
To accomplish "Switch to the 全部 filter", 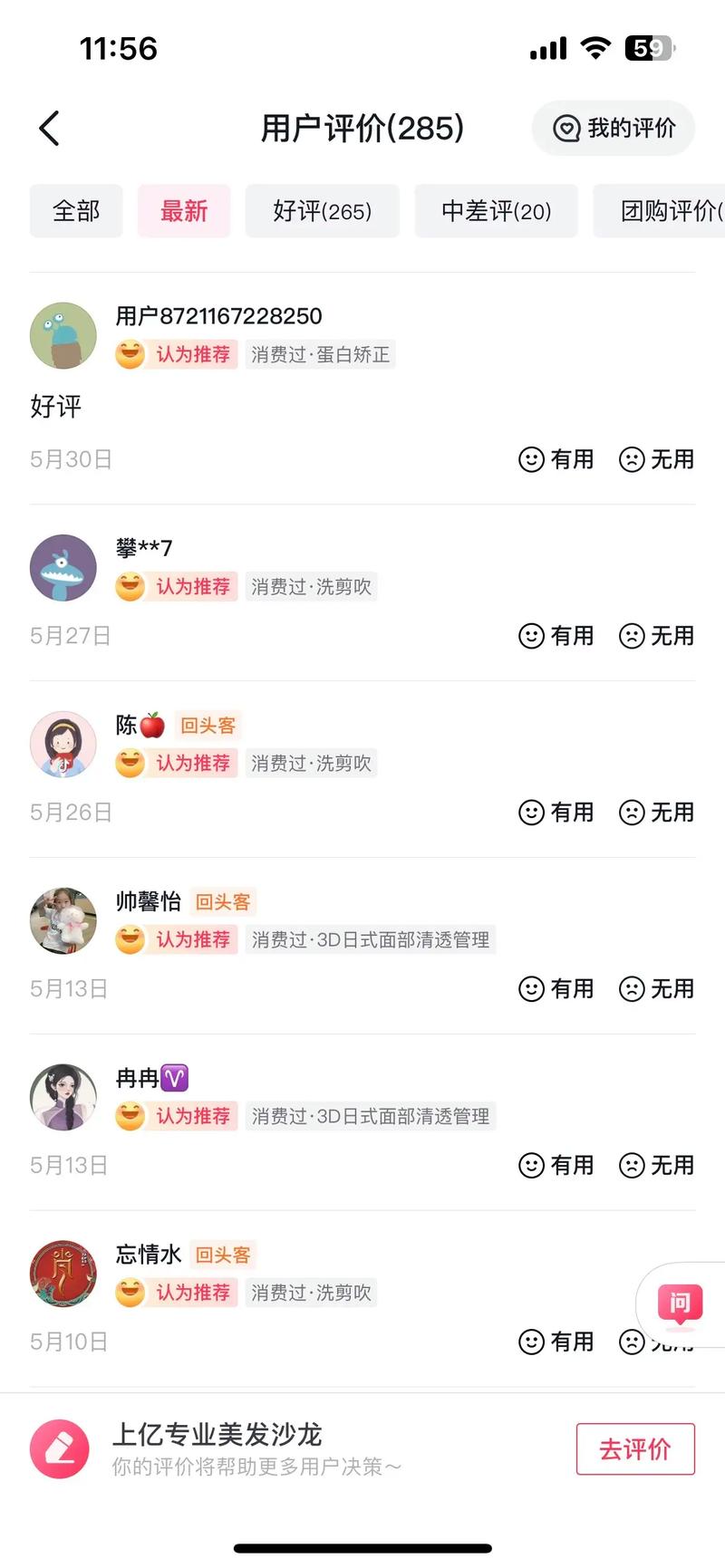I will [x=76, y=212].
